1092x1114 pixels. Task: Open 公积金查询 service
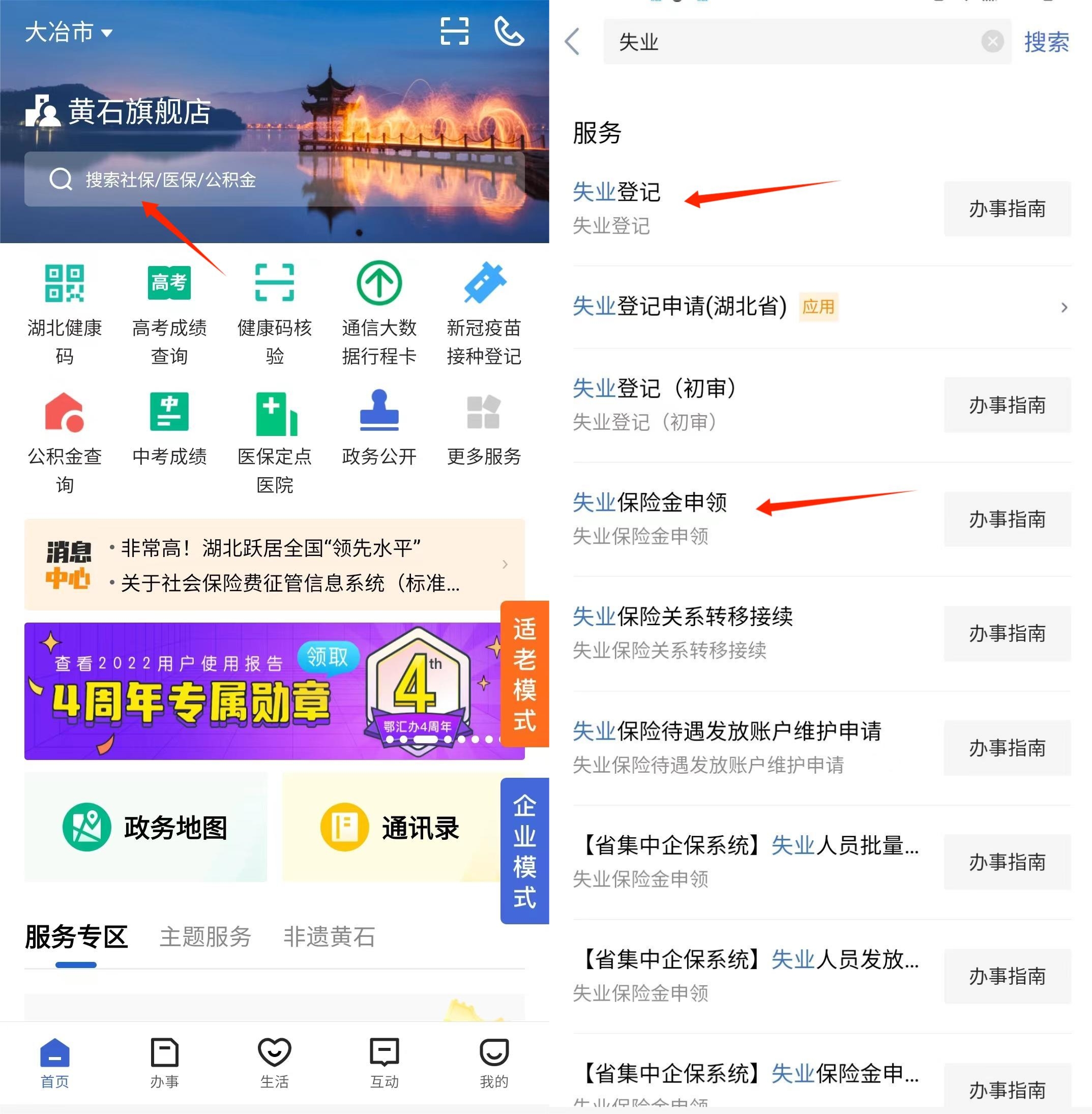(64, 442)
